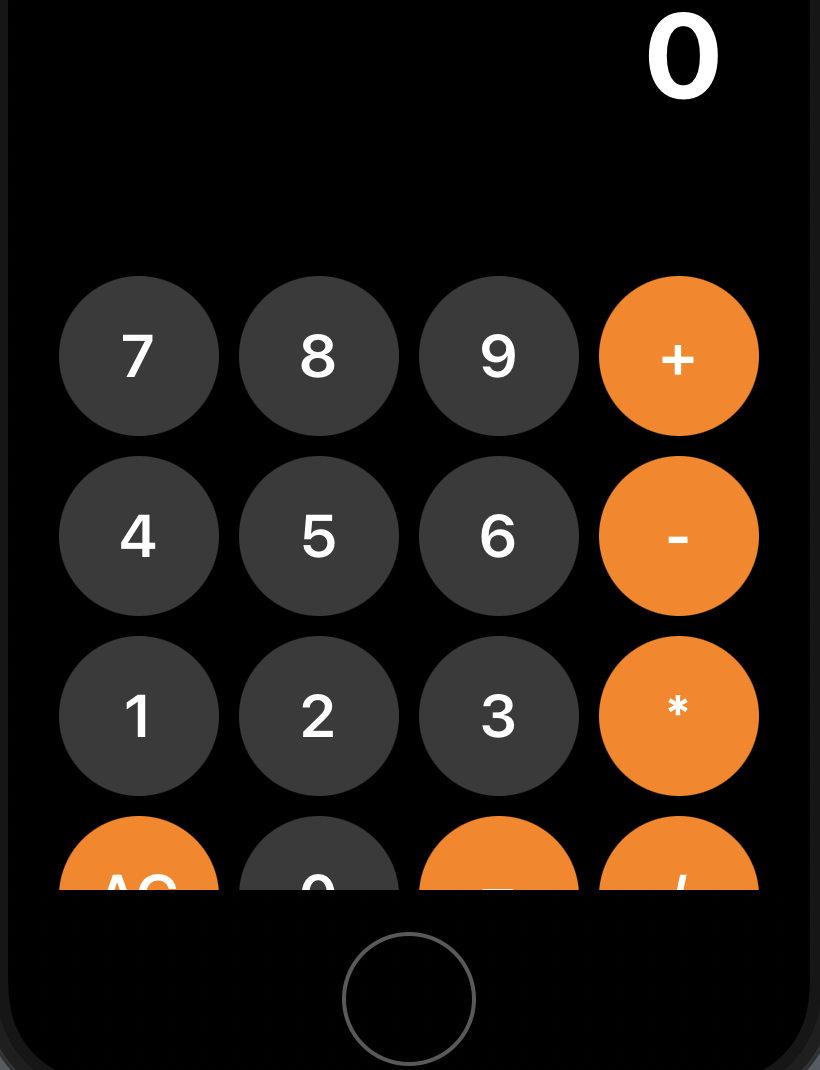The height and width of the screenshot is (1070, 820).
Task: Enter the number 4
Action: click(x=139, y=536)
